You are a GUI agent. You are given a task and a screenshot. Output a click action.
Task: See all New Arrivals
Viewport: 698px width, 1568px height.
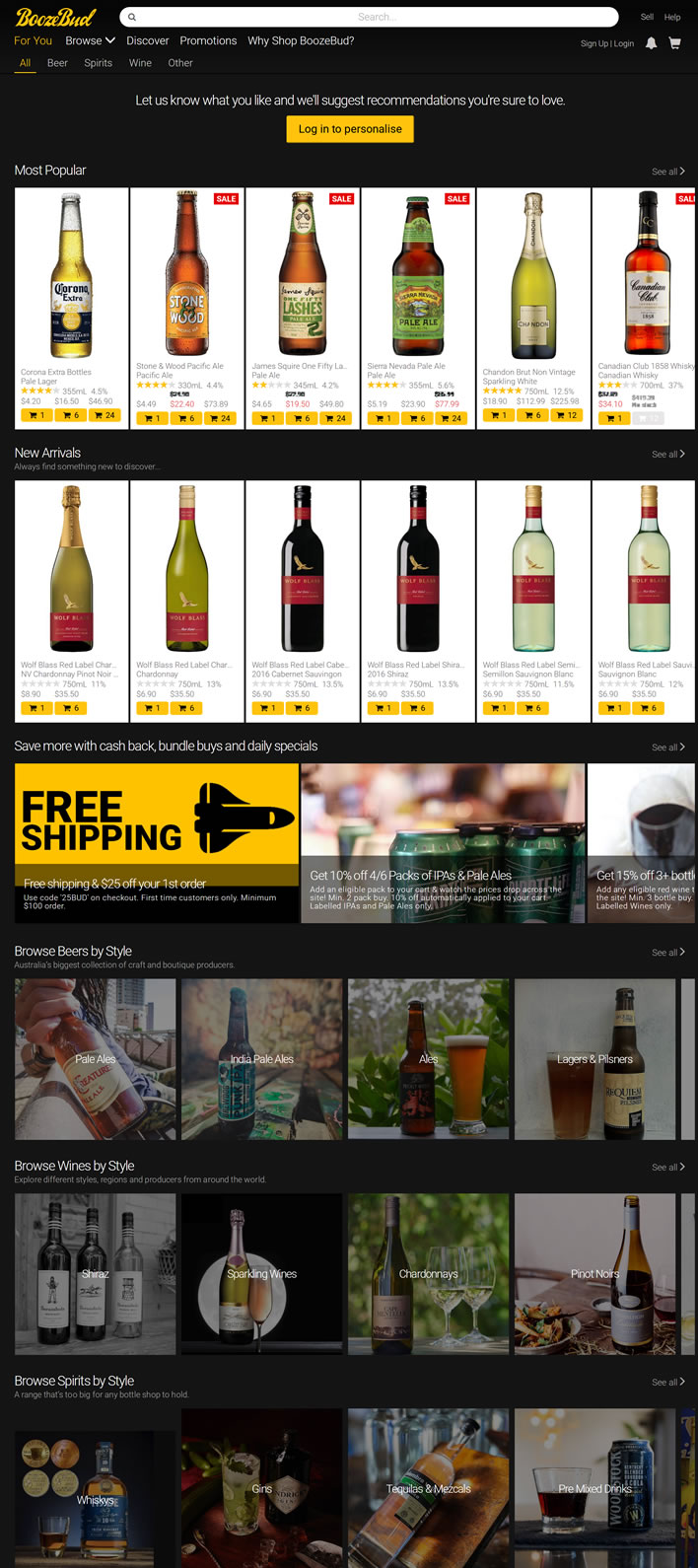[x=667, y=455]
